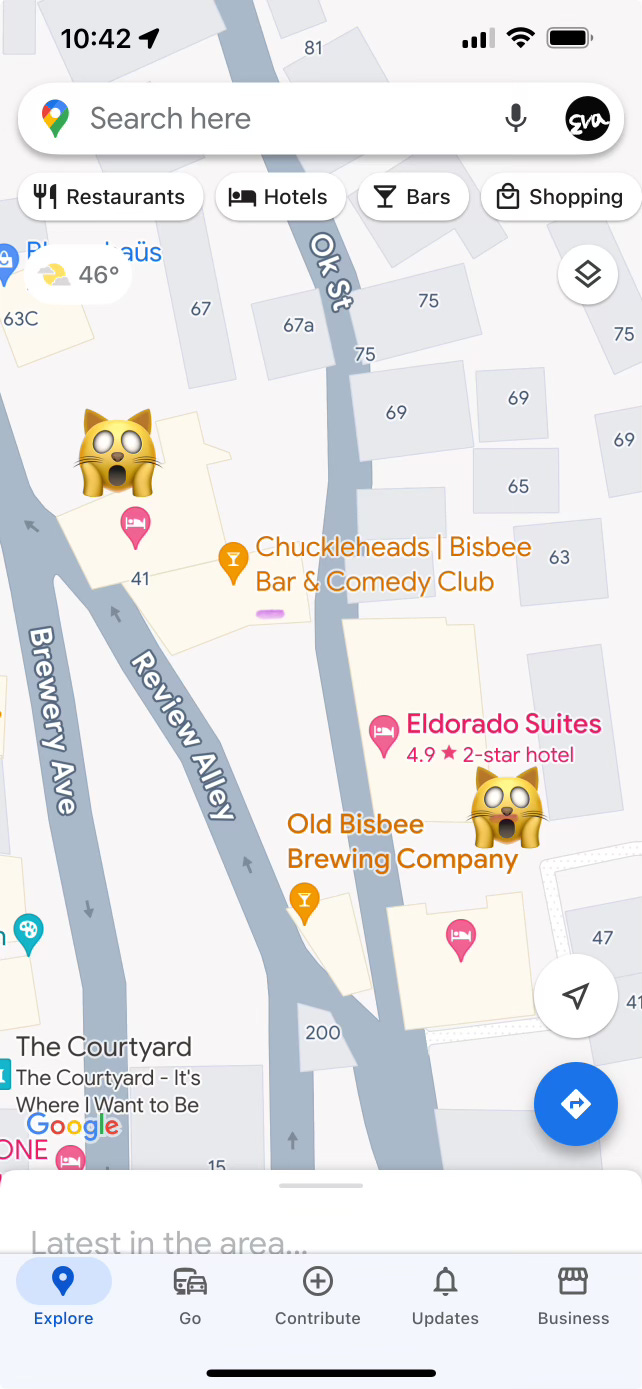Switch to the Go tab
This screenshot has height=1389, width=642.
[190, 1295]
